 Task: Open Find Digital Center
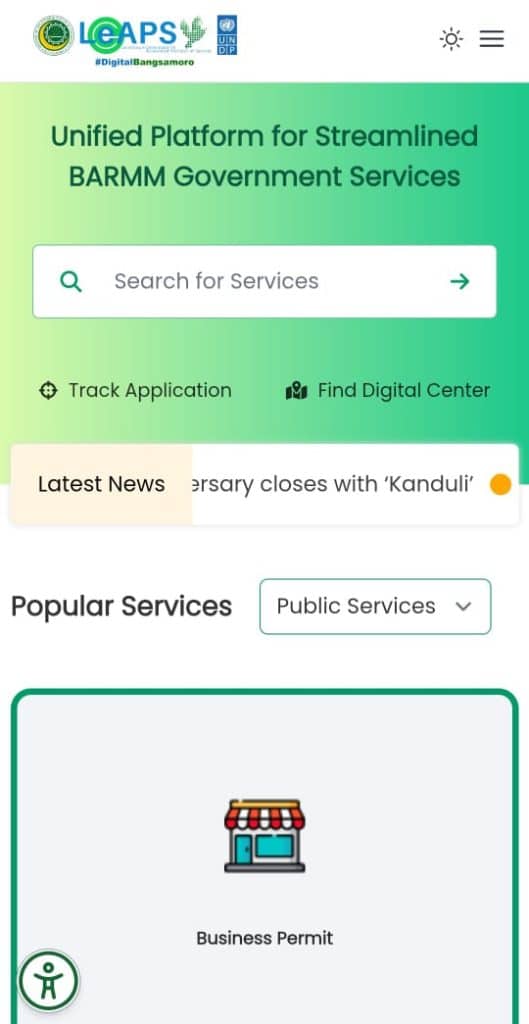[388, 391]
